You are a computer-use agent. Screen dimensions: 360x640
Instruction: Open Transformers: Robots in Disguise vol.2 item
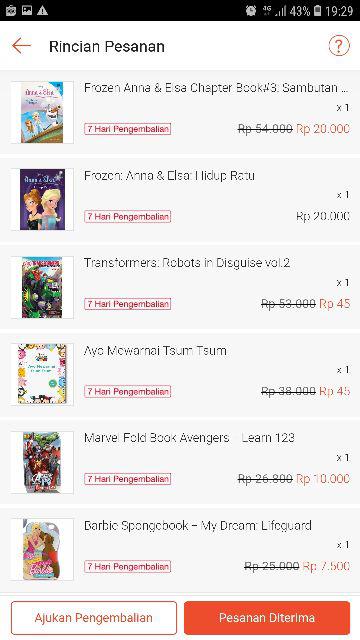pos(180,287)
